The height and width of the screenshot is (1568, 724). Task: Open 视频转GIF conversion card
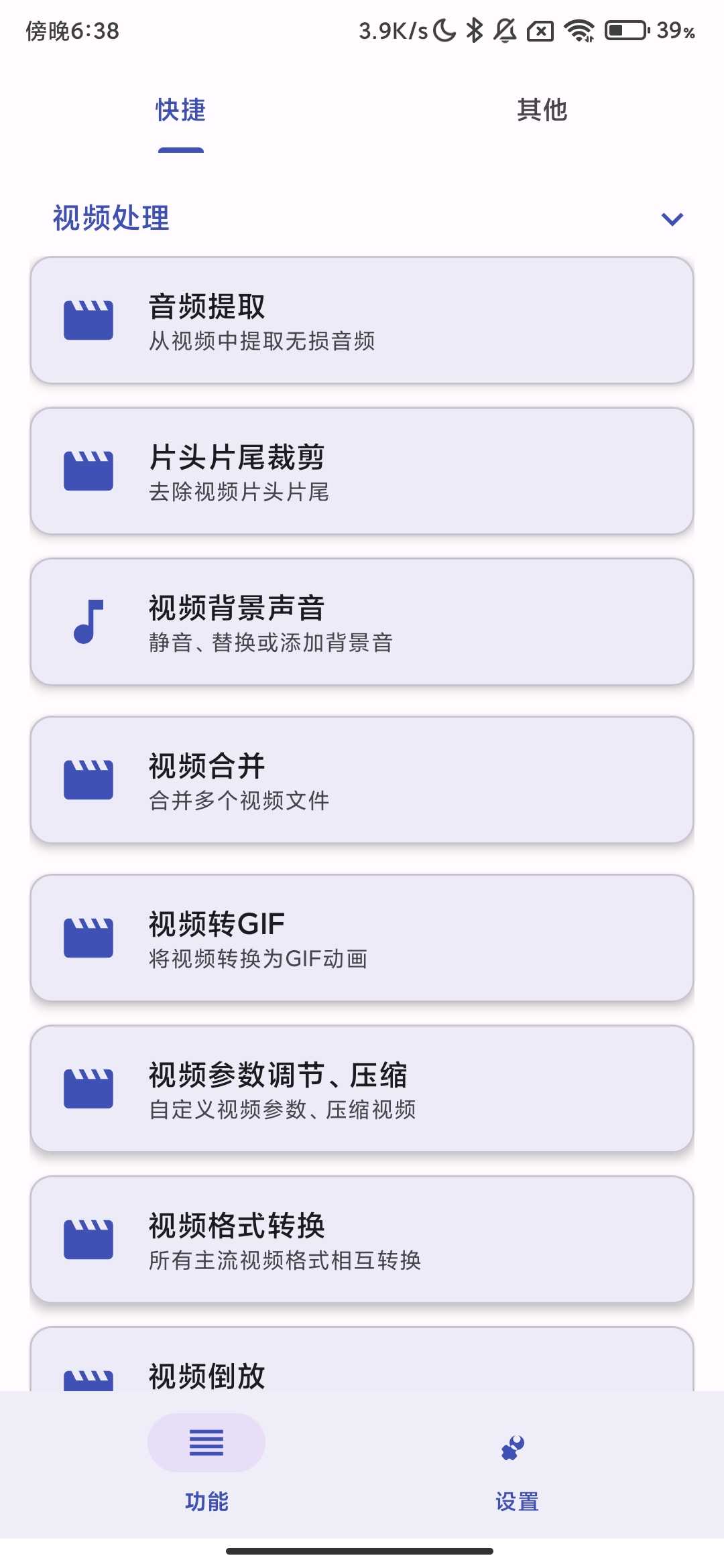362,936
